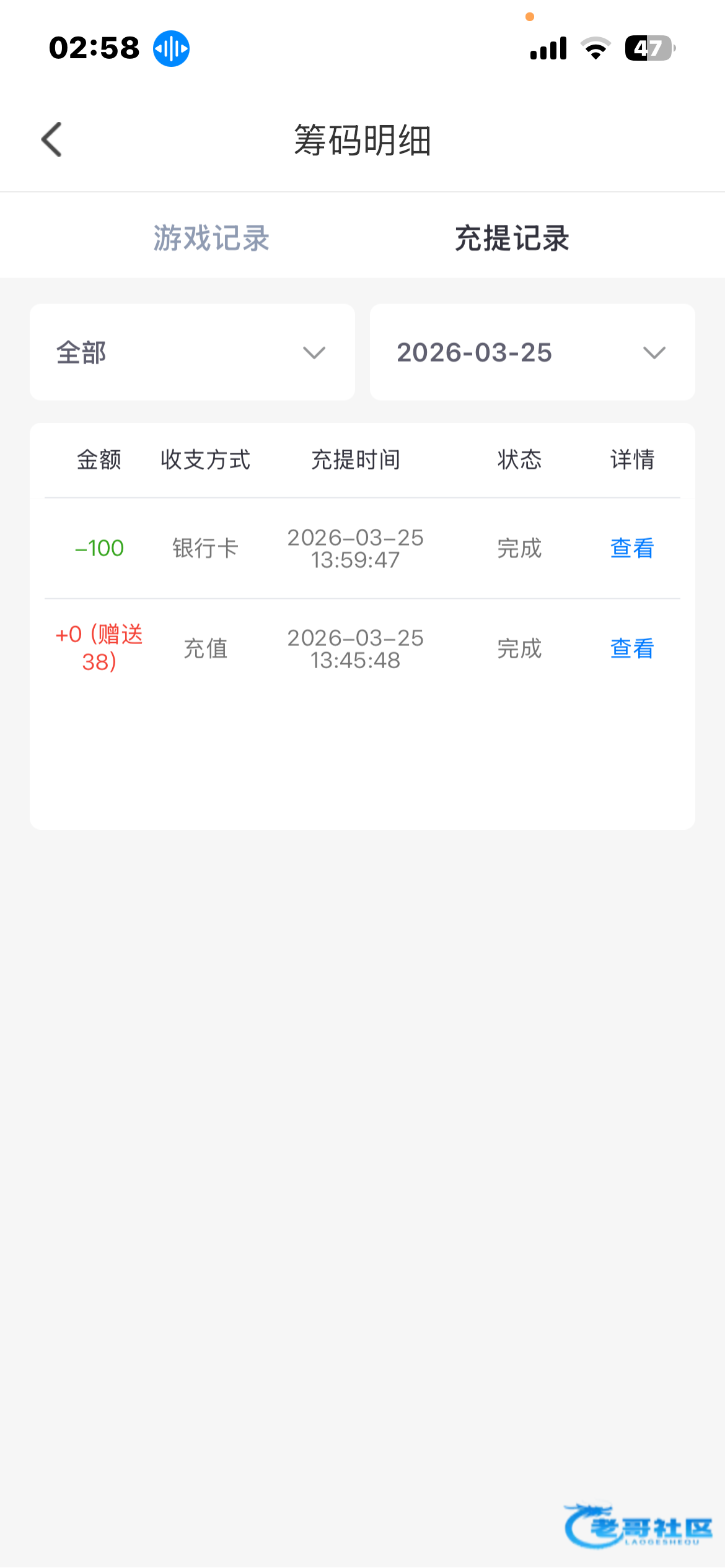Tap 查看 for the -100 银行卡 record
This screenshot has width=725, height=1568.
click(x=632, y=548)
